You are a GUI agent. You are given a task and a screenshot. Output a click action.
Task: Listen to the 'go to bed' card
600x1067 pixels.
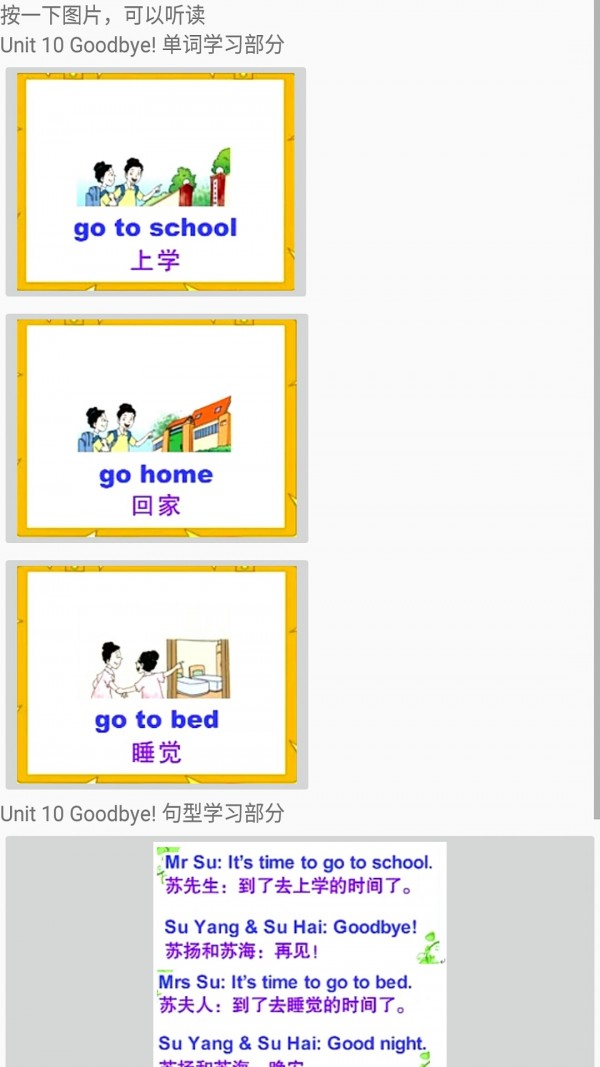156,675
